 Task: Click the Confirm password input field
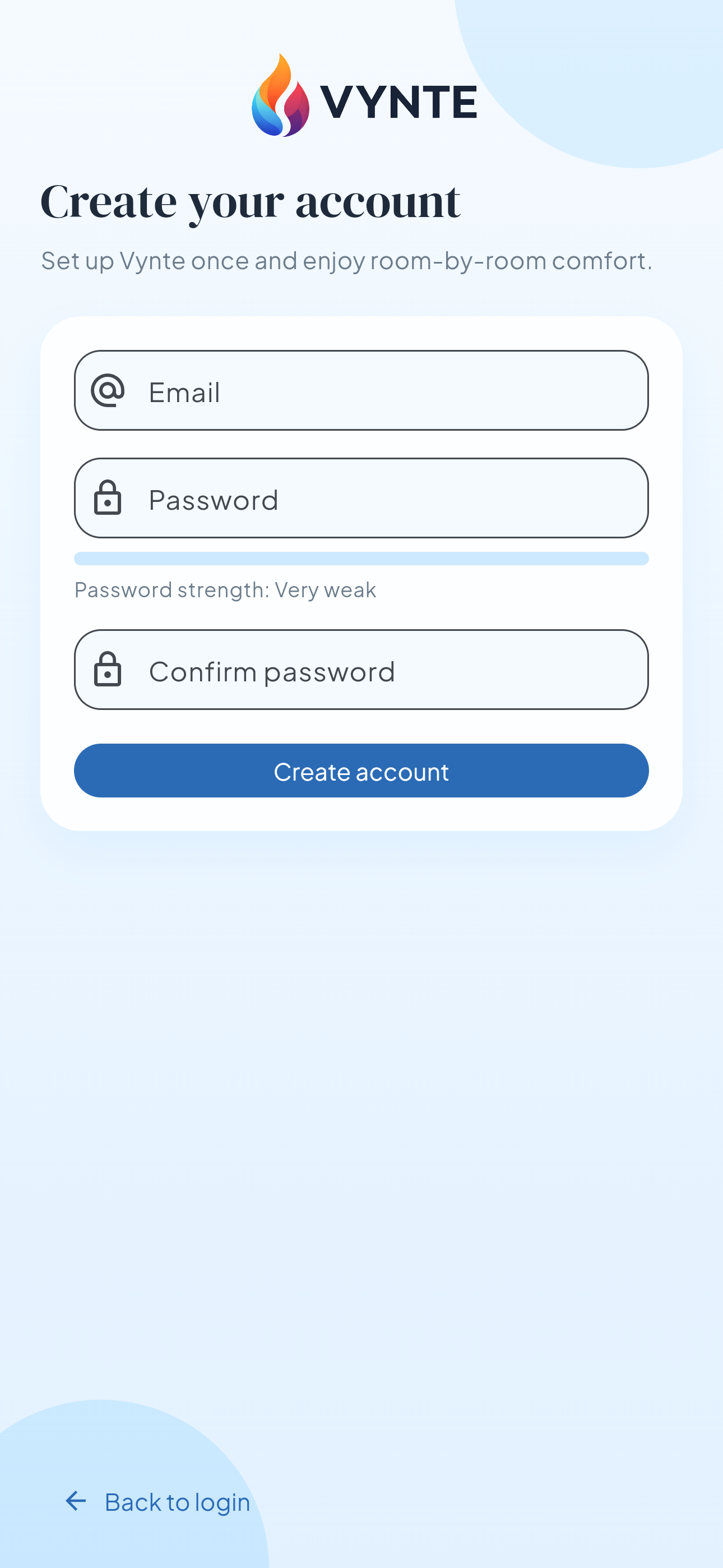point(361,670)
